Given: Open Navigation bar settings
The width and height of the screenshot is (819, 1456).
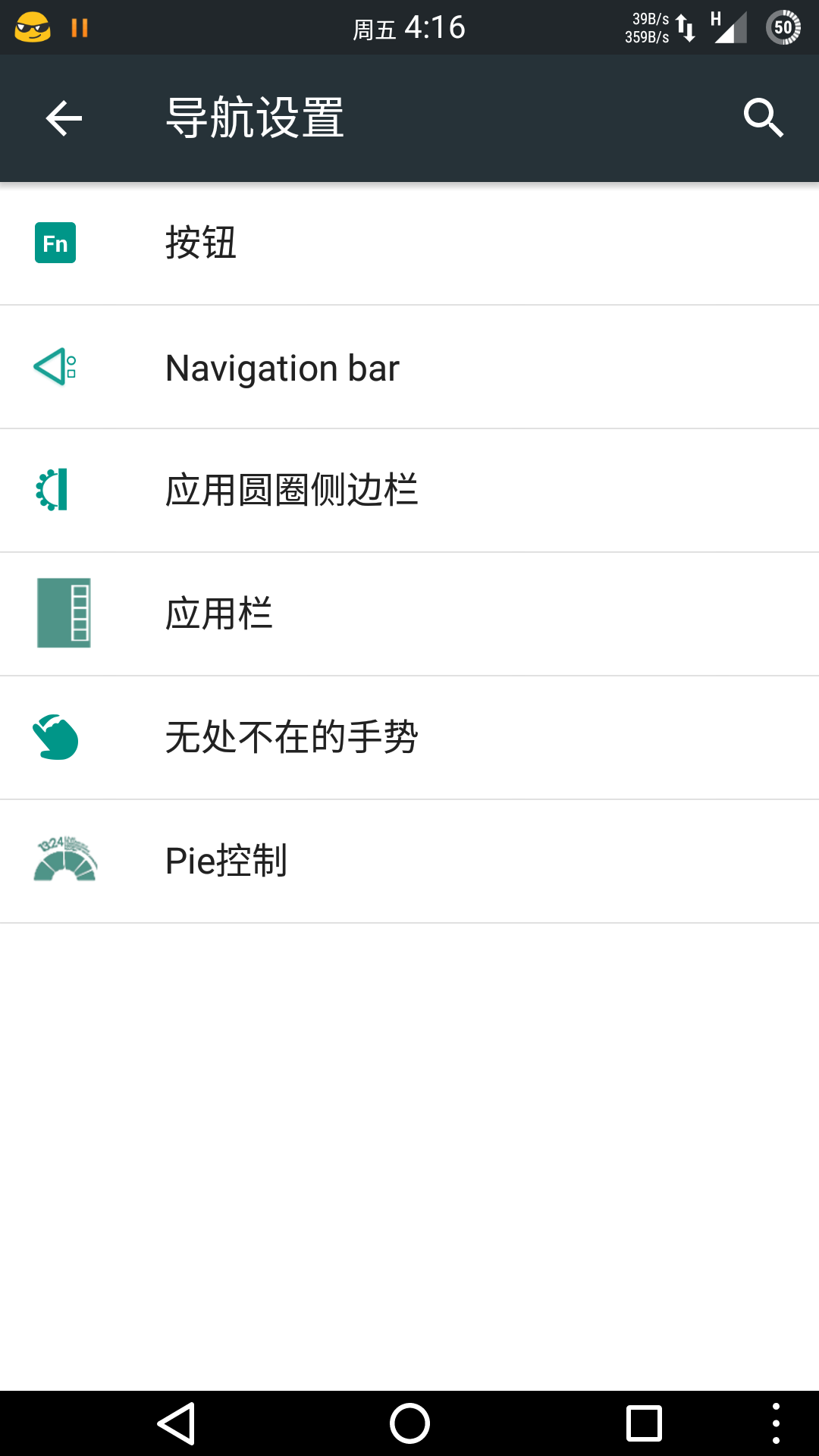Looking at the screenshot, I should point(409,368).
